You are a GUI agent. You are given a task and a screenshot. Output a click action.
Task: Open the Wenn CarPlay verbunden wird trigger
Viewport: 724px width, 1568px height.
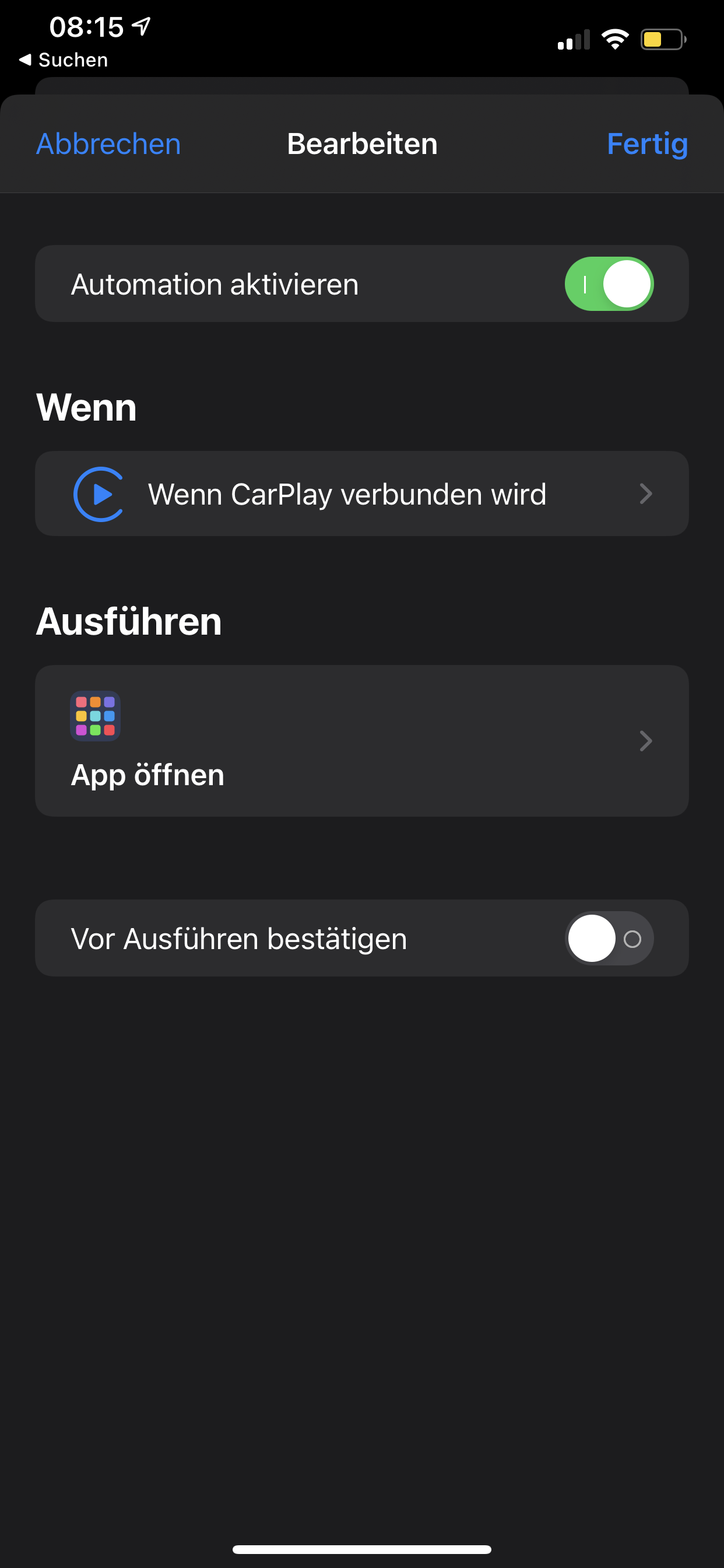click(x=361, y=494)
